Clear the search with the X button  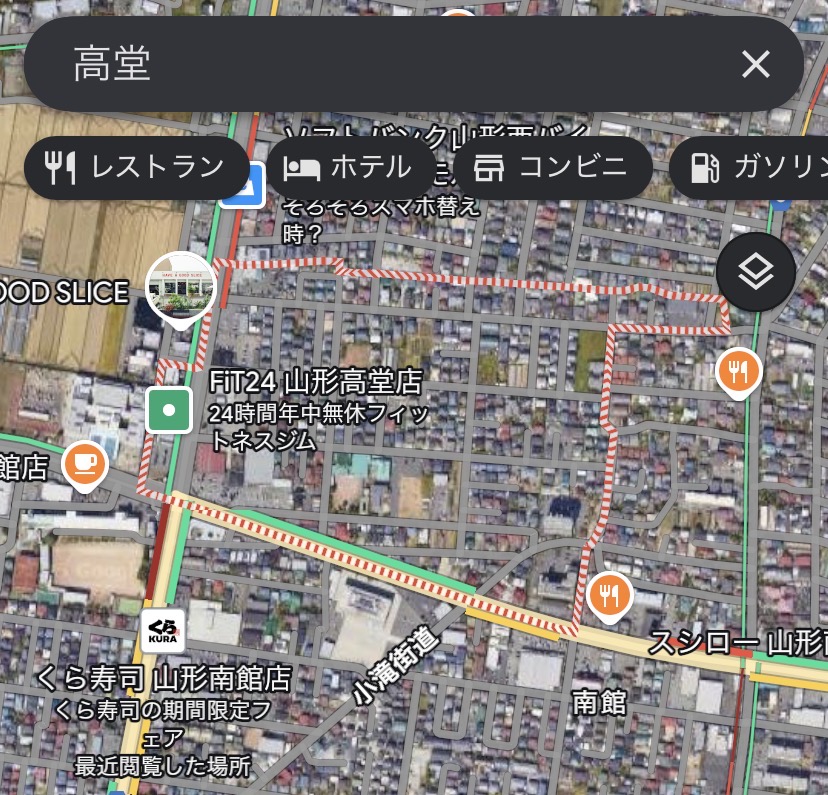pos(755,64)
